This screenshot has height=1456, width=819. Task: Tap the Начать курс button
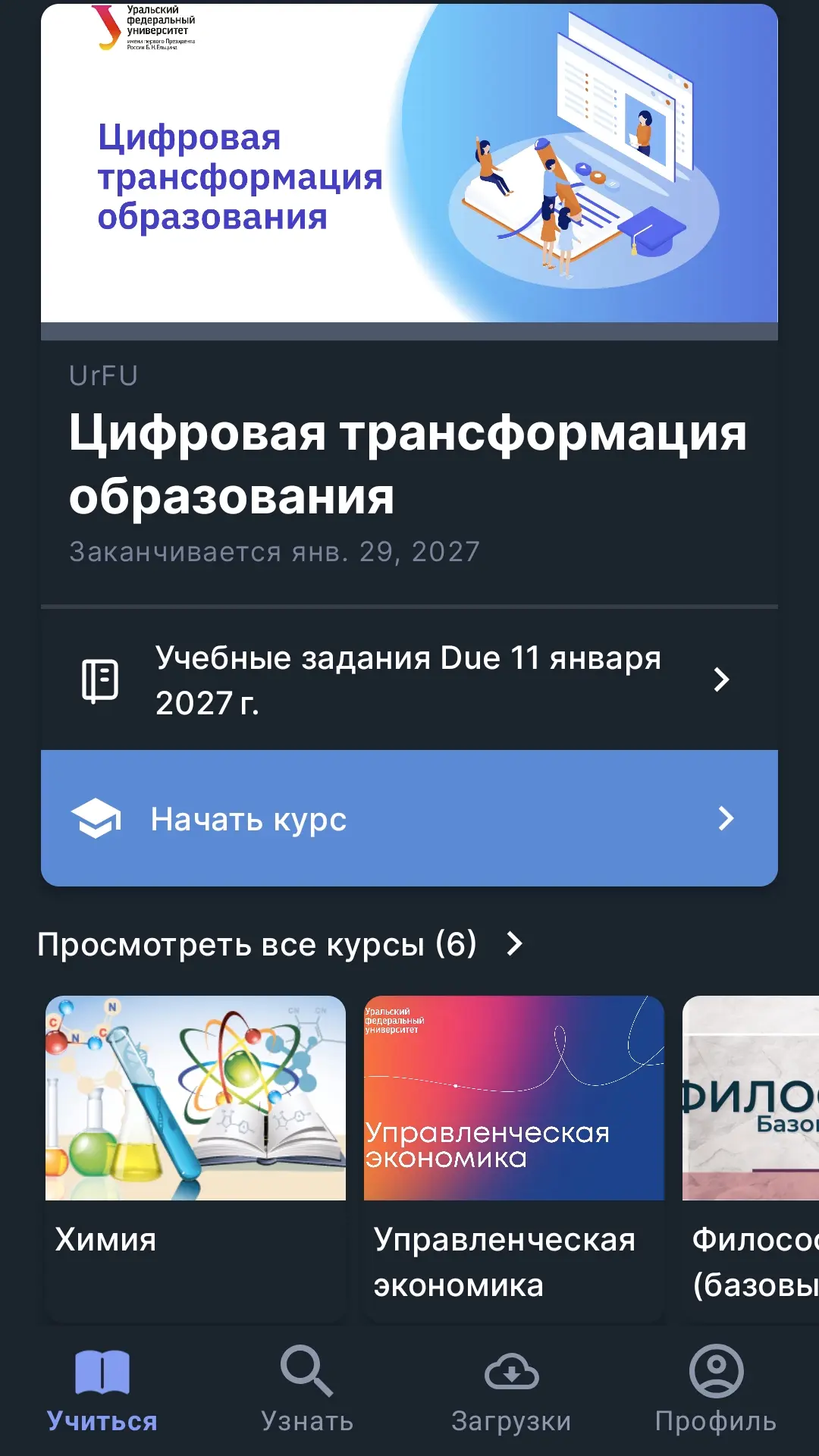409,818
